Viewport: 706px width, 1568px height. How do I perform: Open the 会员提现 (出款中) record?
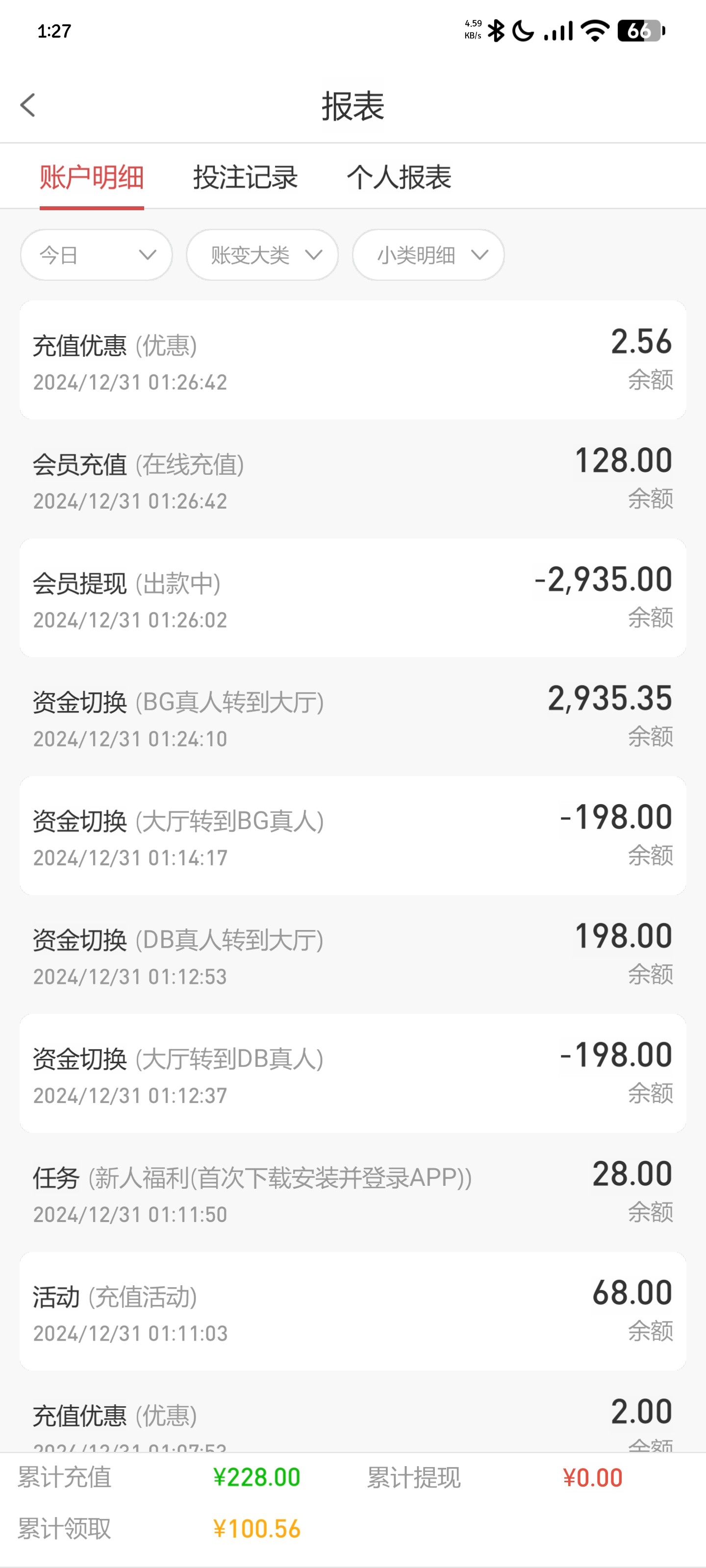352,598
